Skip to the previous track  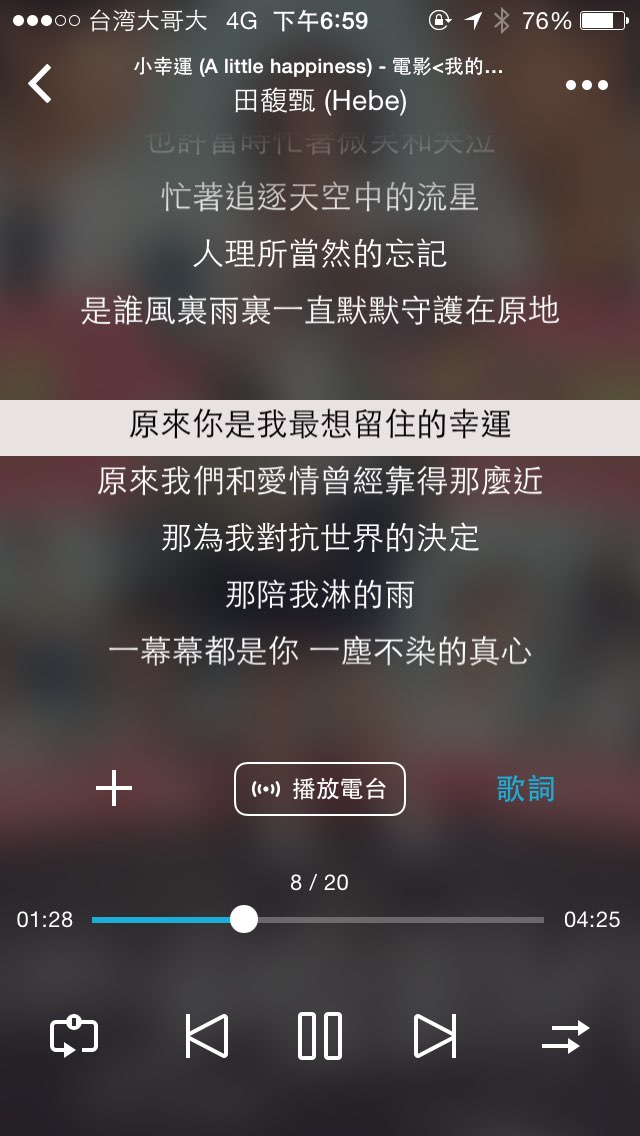(207, 1036)
